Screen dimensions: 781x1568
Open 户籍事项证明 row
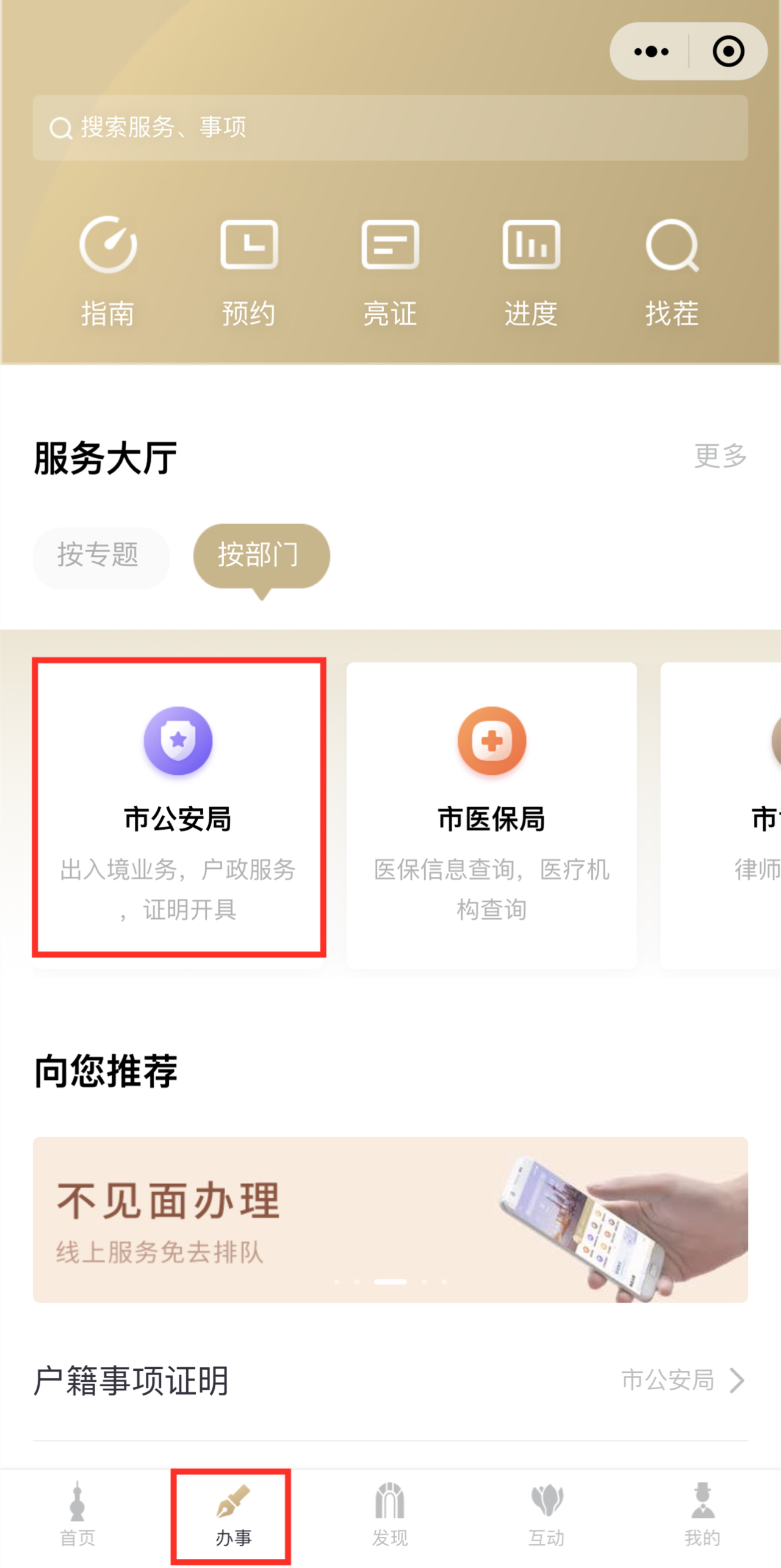click(390, 1381)
